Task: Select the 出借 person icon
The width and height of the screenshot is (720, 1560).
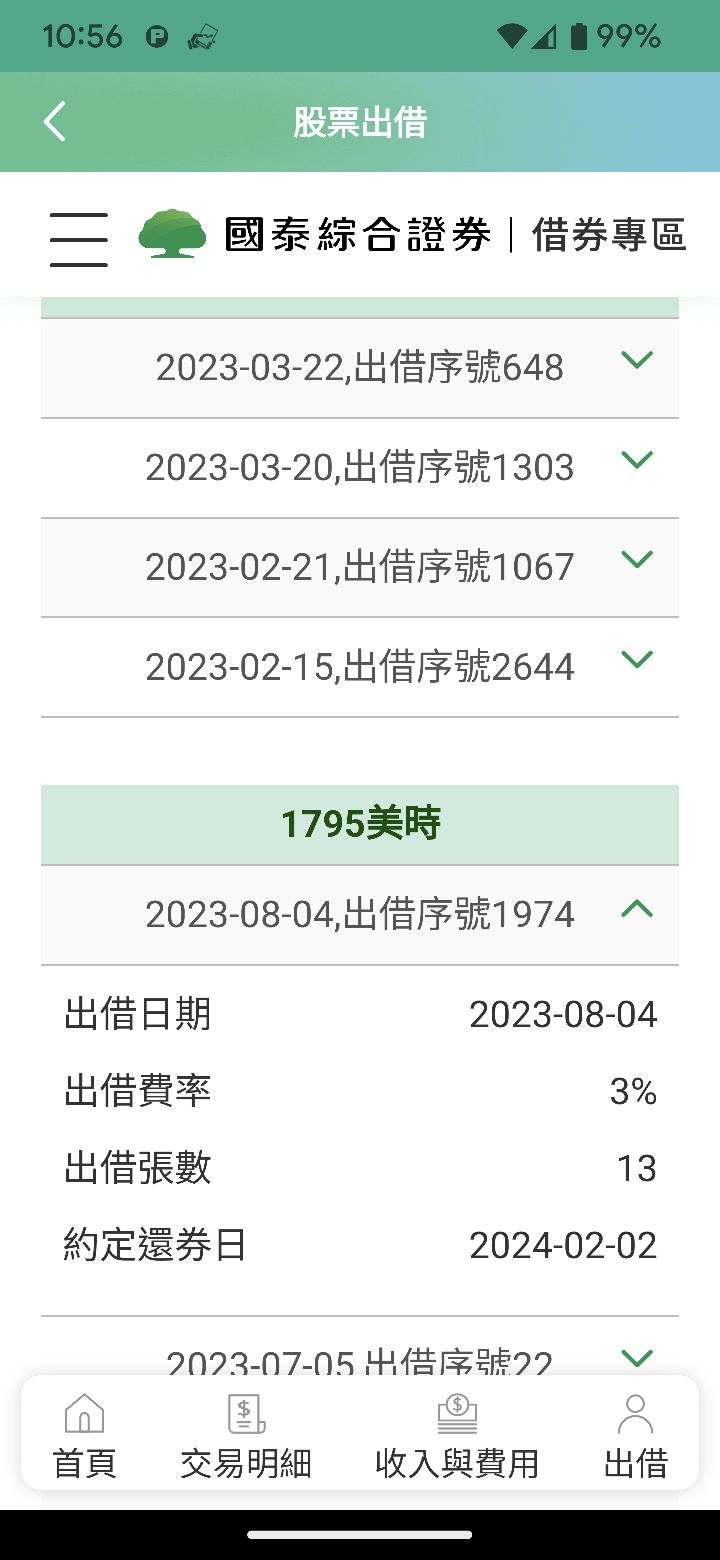Action: pos(635,1412)
